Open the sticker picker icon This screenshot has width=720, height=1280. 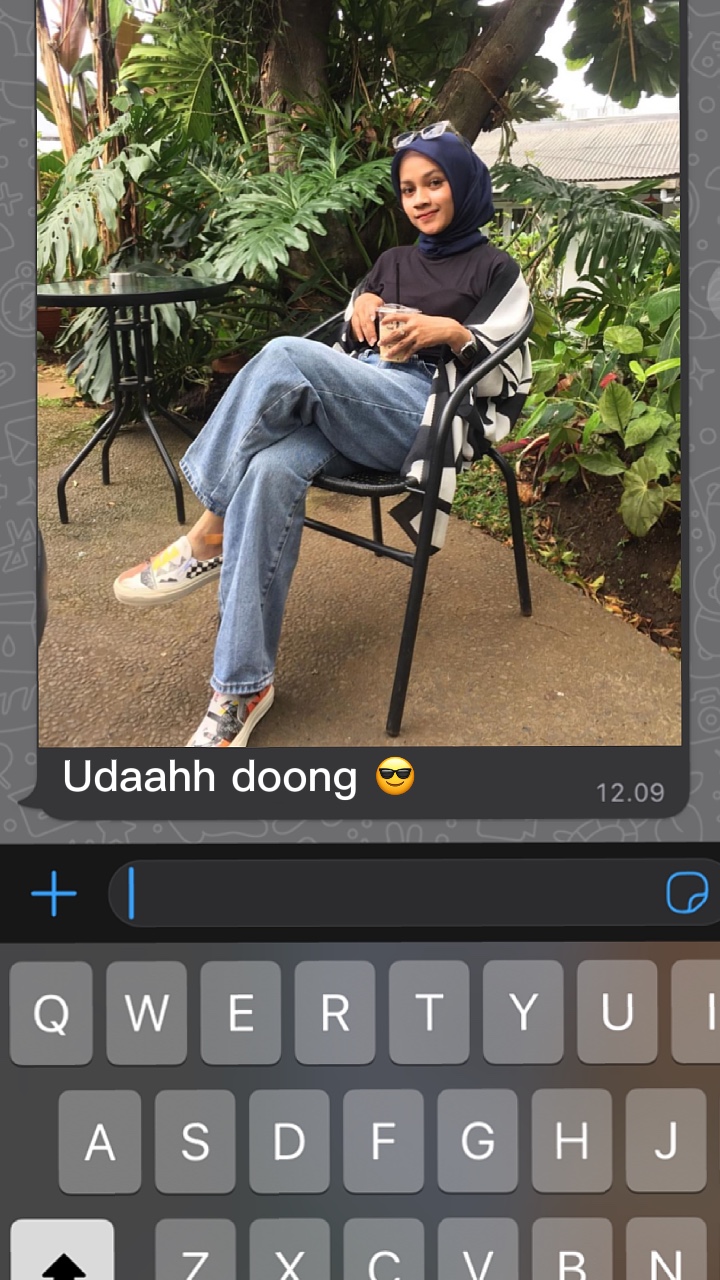687,893
